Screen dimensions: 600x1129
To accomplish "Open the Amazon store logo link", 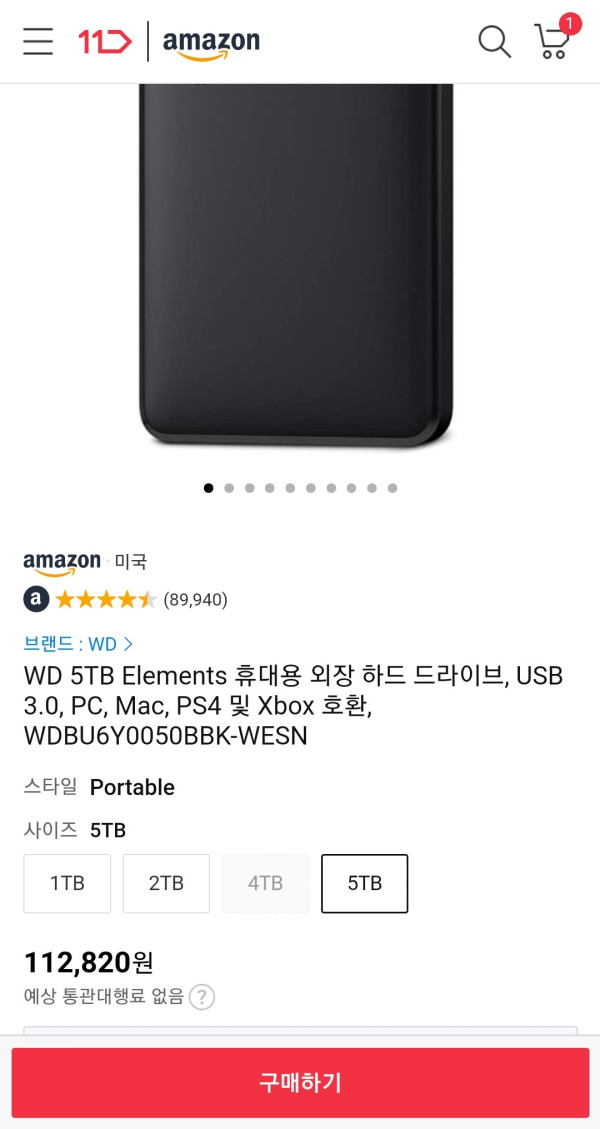I will point(211,43).
